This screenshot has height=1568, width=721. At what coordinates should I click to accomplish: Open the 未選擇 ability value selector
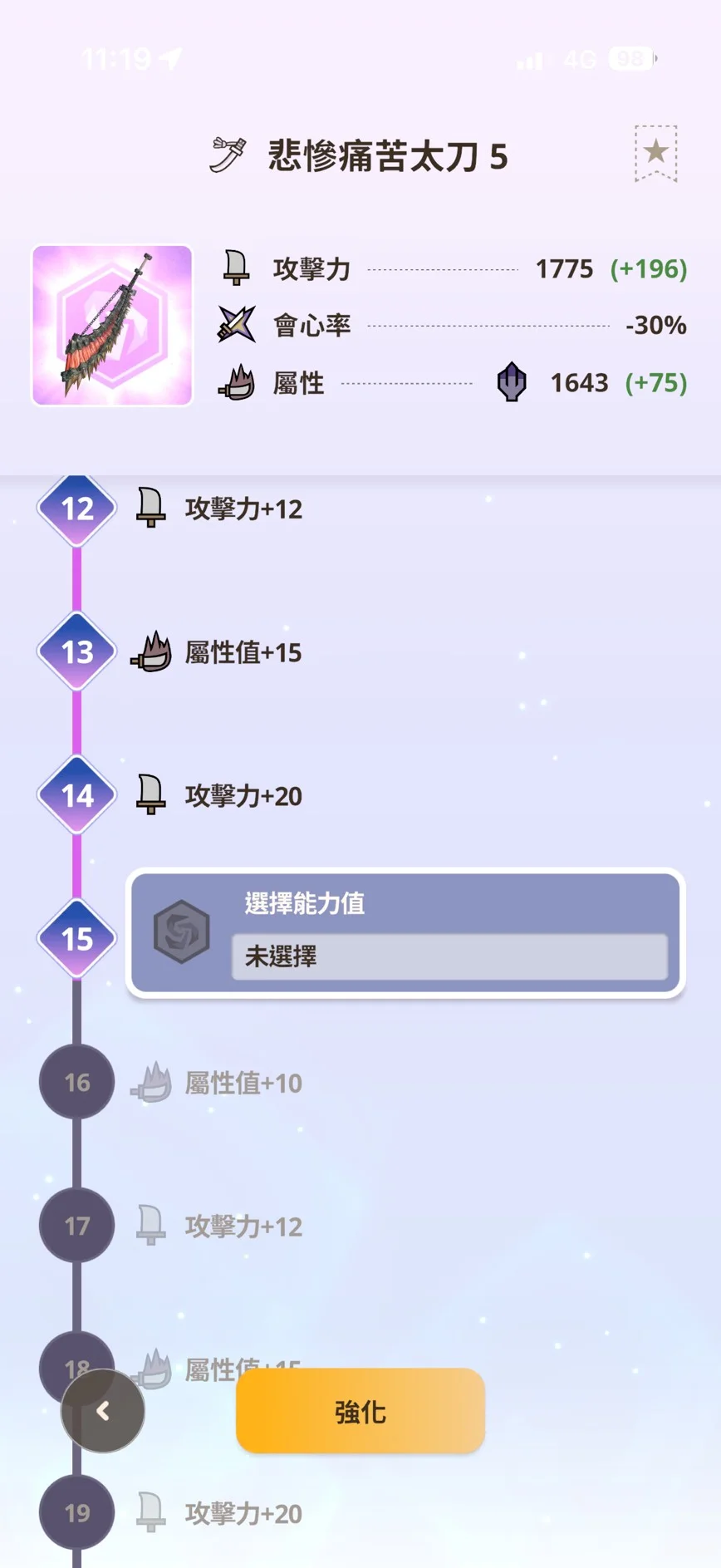449,956
